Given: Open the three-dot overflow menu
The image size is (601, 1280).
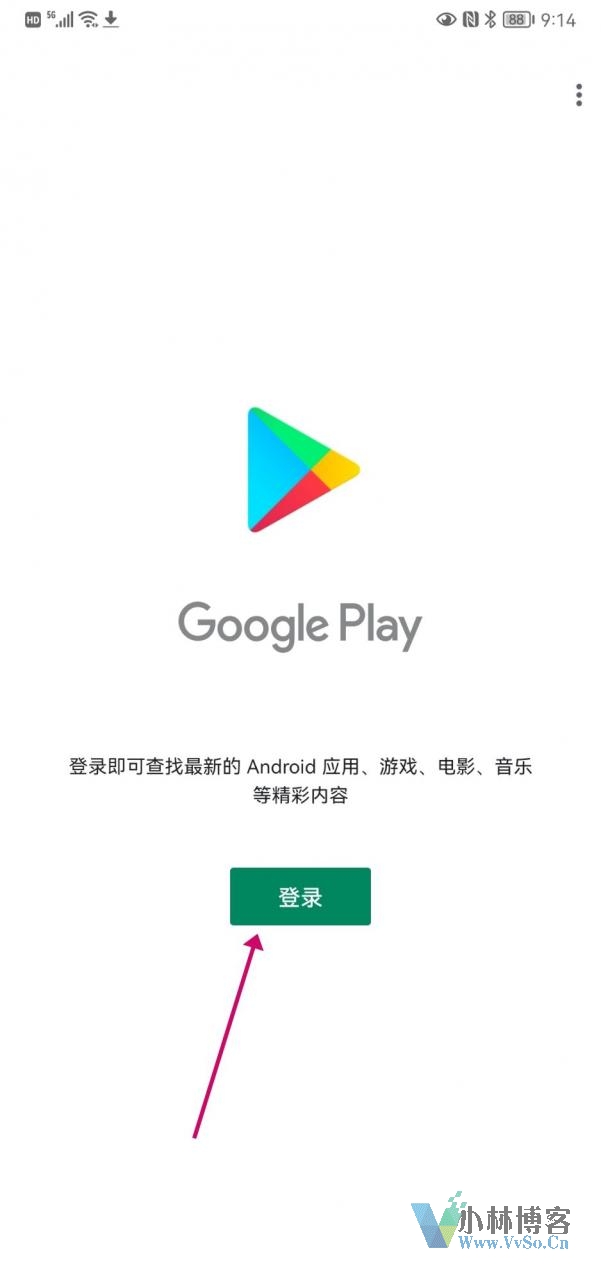Looking at the screenshot, I should click(x=579, y=95).
